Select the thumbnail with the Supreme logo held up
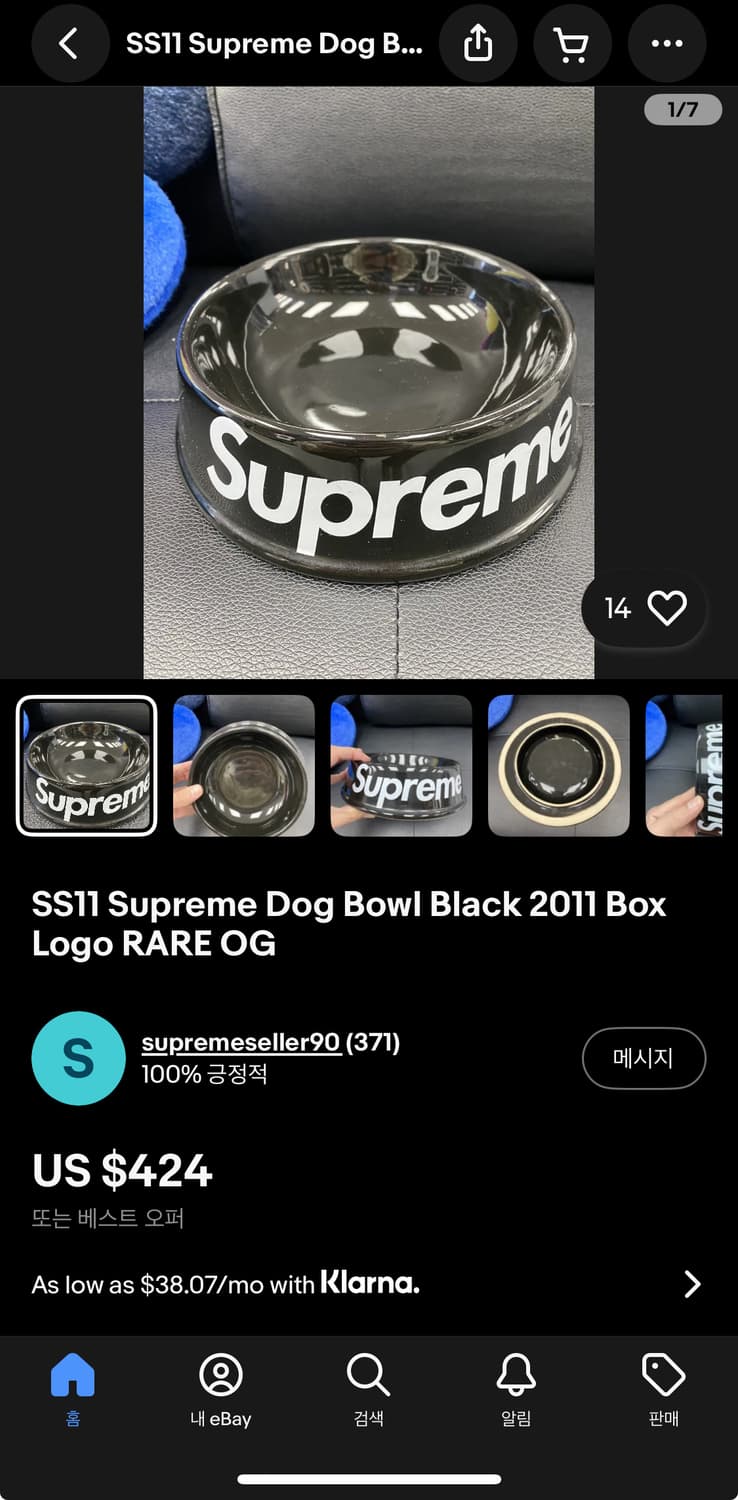Viewport: 738px width, 1500px height. click(401, 766)
